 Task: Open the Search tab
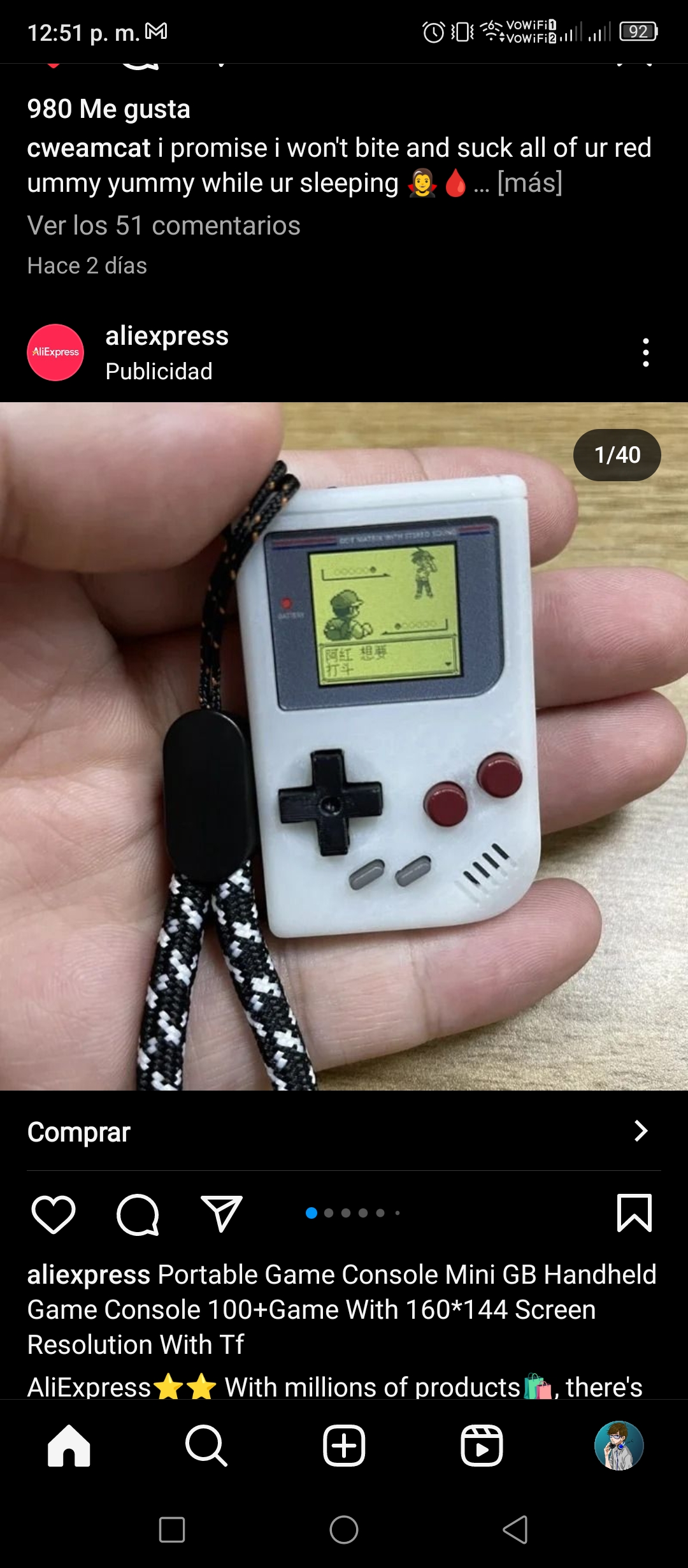pos(206,1446)
